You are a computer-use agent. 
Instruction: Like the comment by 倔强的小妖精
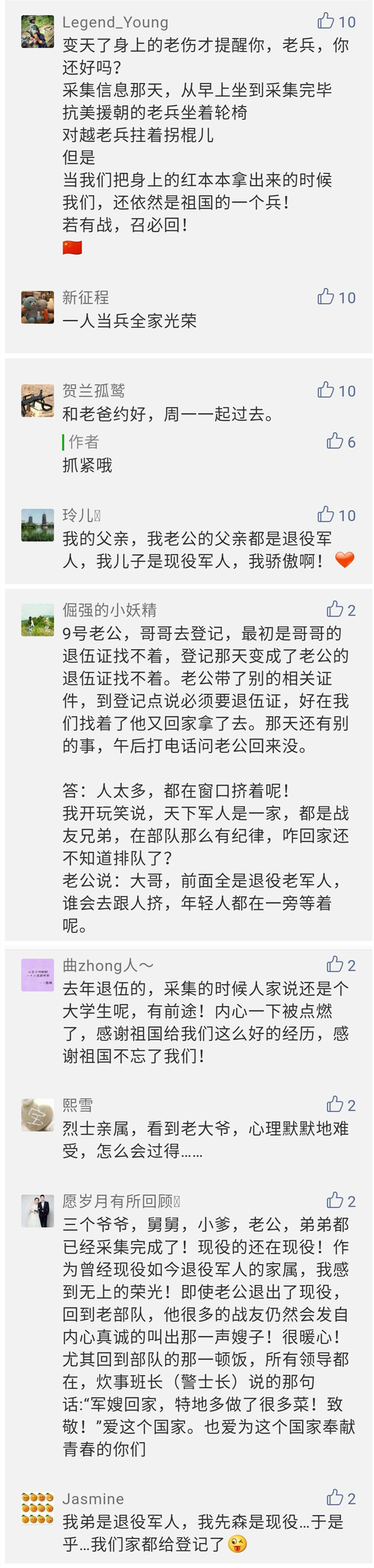[334, 609]
